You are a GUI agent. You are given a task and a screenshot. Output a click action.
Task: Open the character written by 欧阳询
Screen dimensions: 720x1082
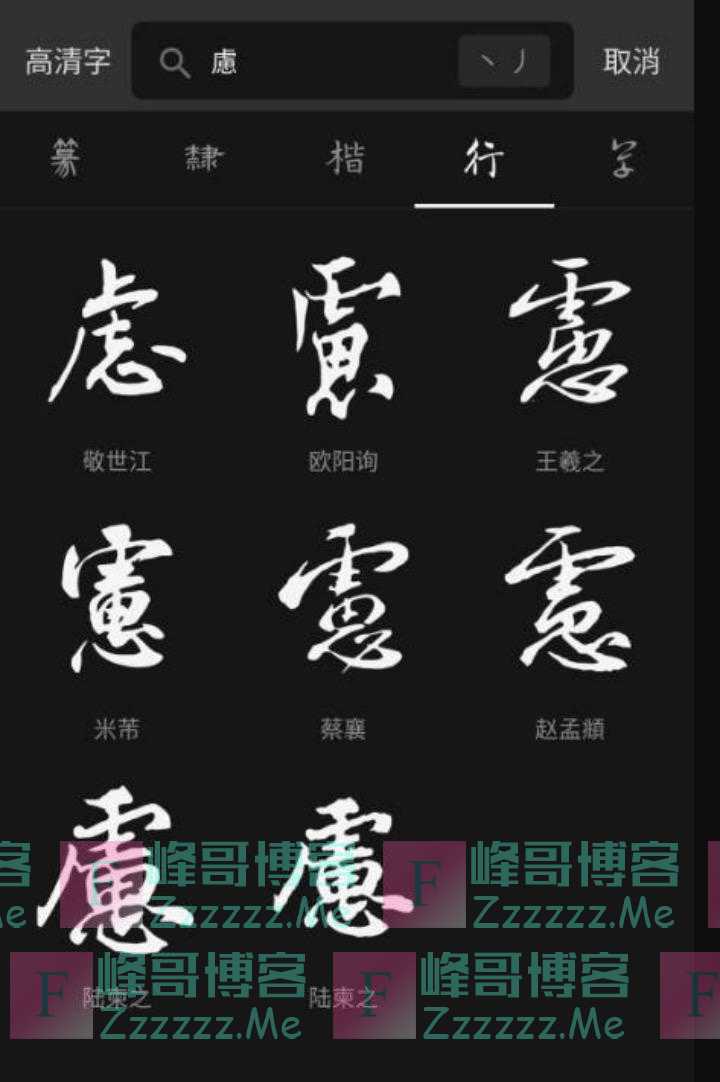[x=344, y=335]
